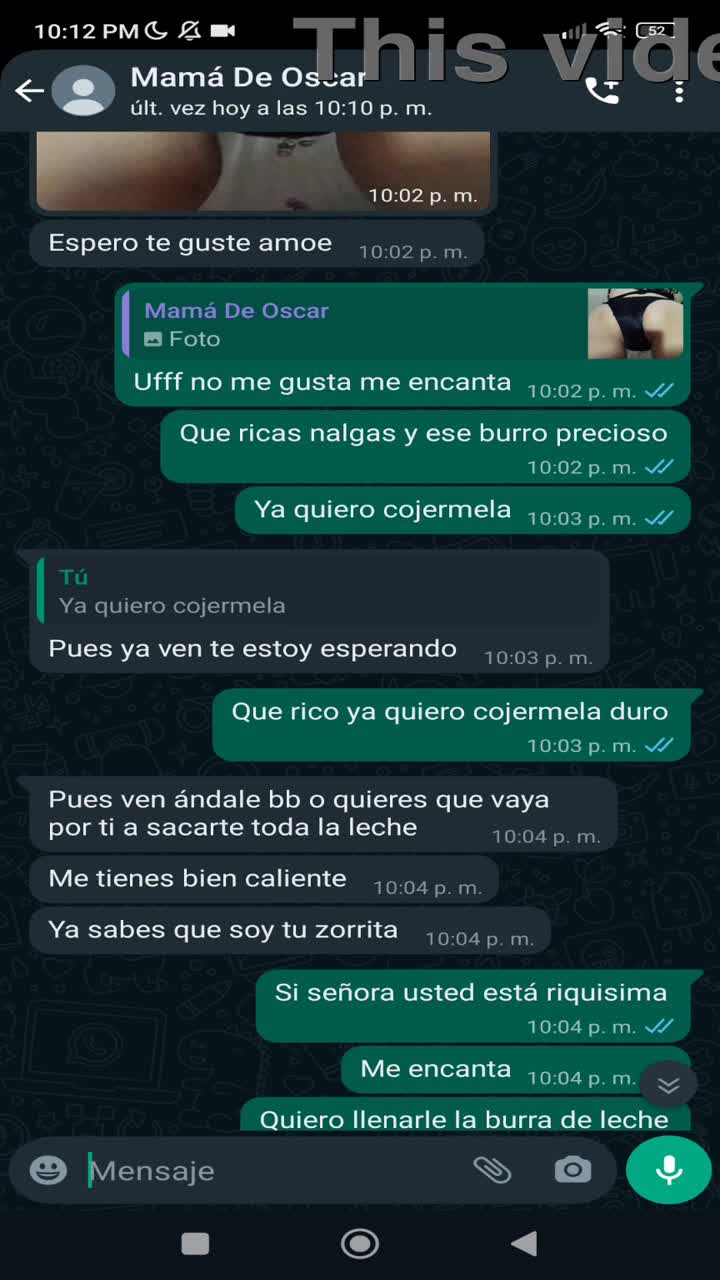Tap the Mensaje text field
The width and height of the screenshot is (720, 1280).
coord(270,1170)
